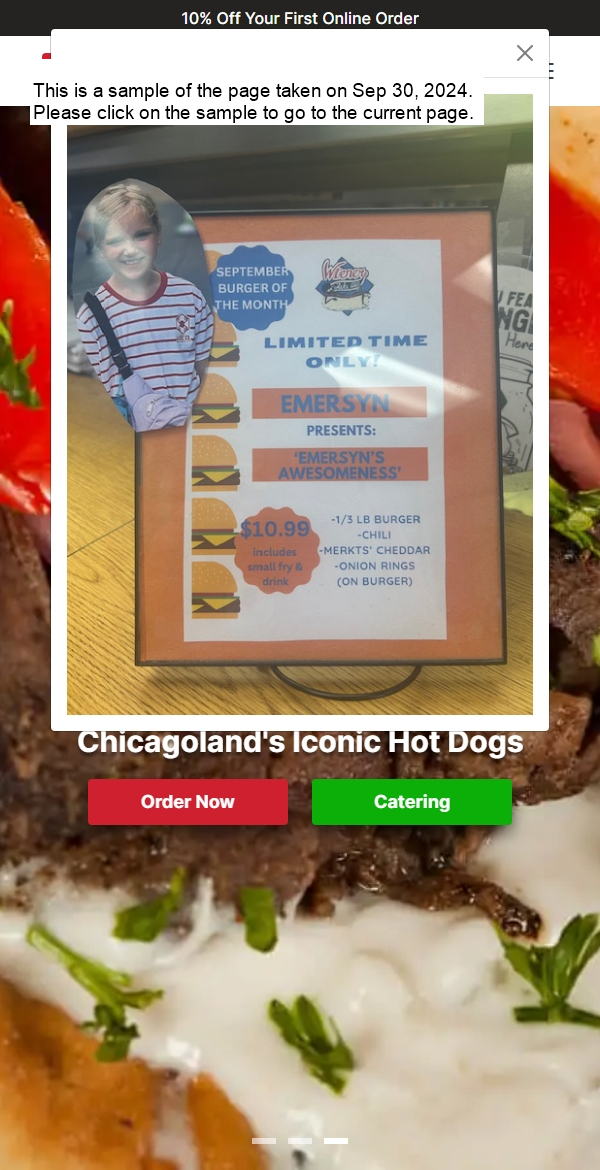
Task: Go to the first carousel slide indicator
Action: pyautogui.click(x=264, y=1140)
